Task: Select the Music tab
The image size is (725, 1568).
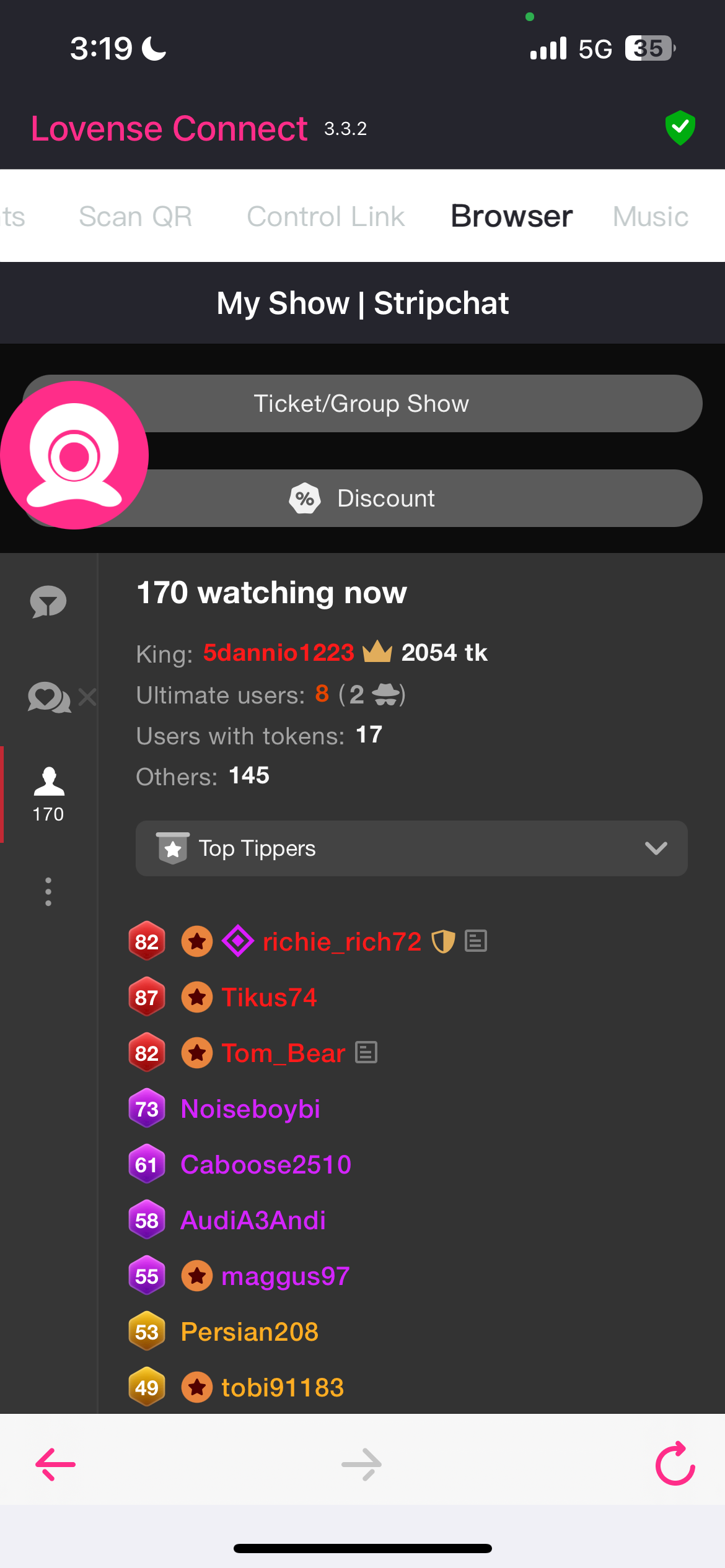Action: pos(650,217)
